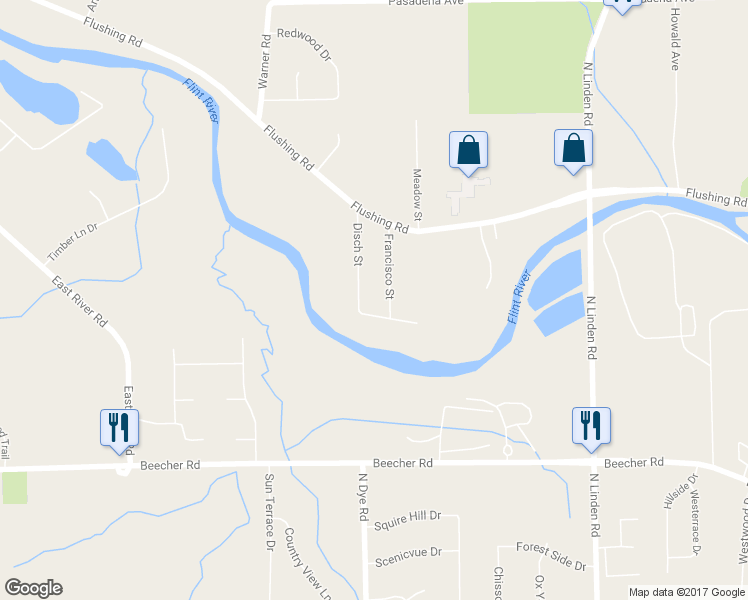
Task: Tap the restaurant marker by East River Rd
Action: pyautogui.click(x=119, y=427)
